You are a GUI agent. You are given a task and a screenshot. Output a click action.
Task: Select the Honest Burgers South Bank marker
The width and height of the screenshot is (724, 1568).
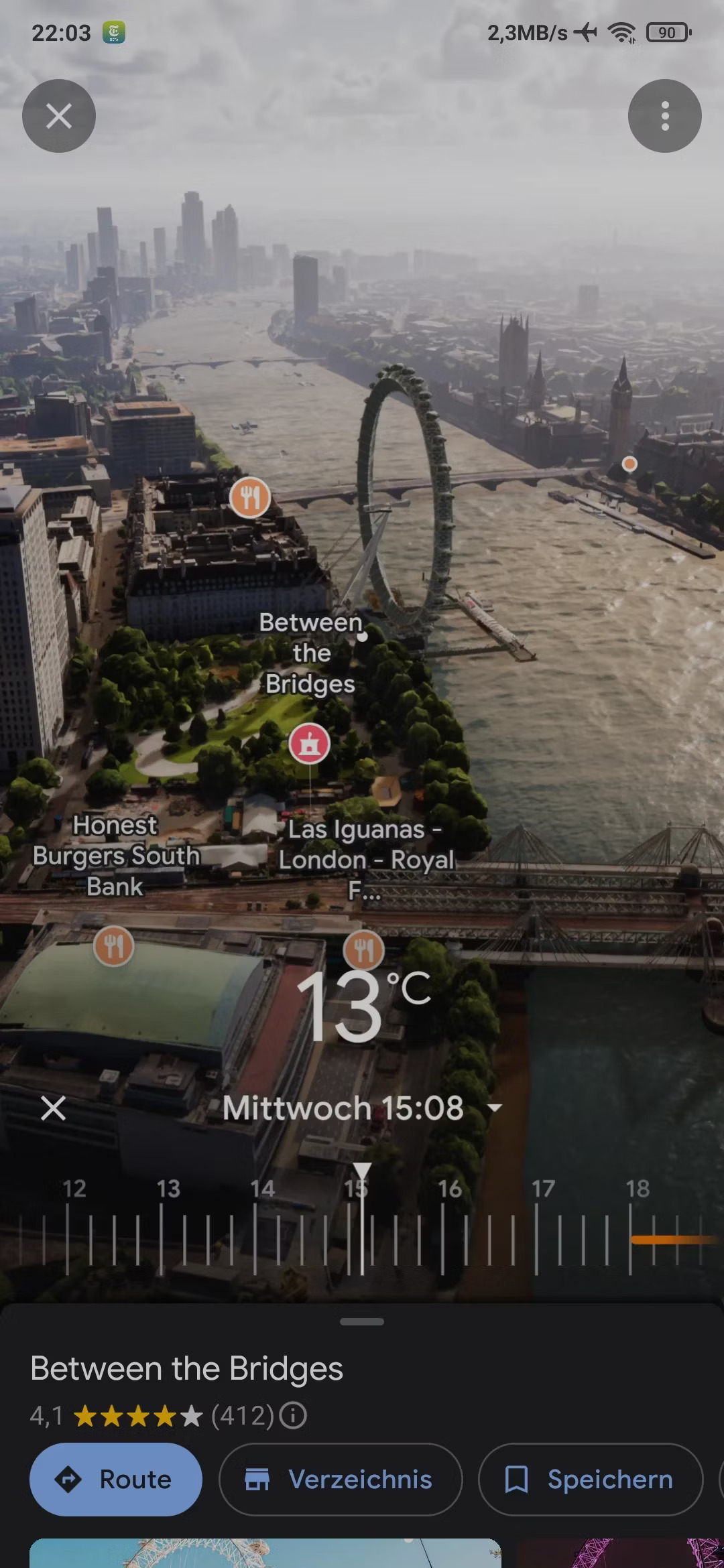click(113, 946)
